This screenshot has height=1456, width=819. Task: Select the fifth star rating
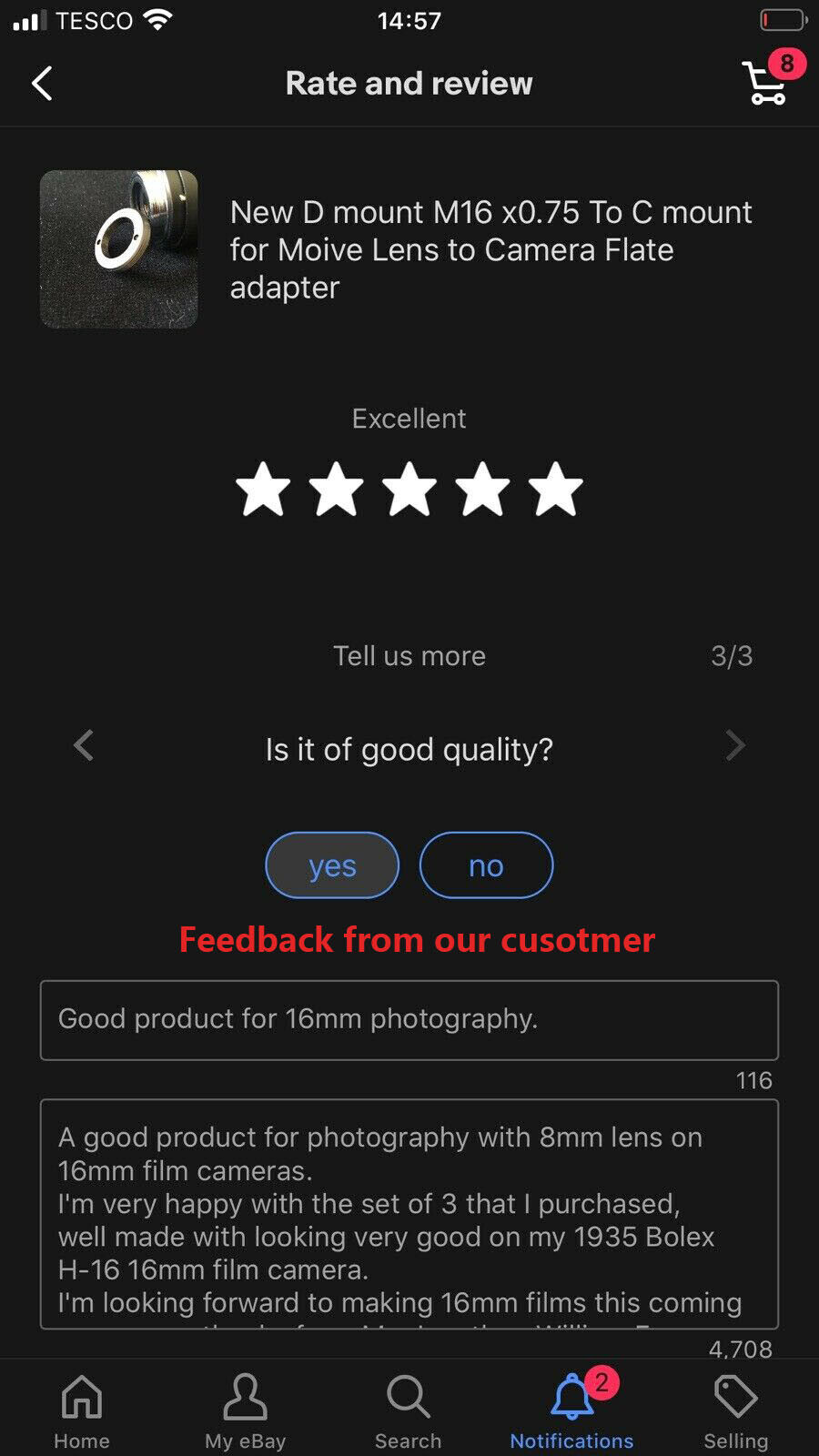tap(555, 490)
